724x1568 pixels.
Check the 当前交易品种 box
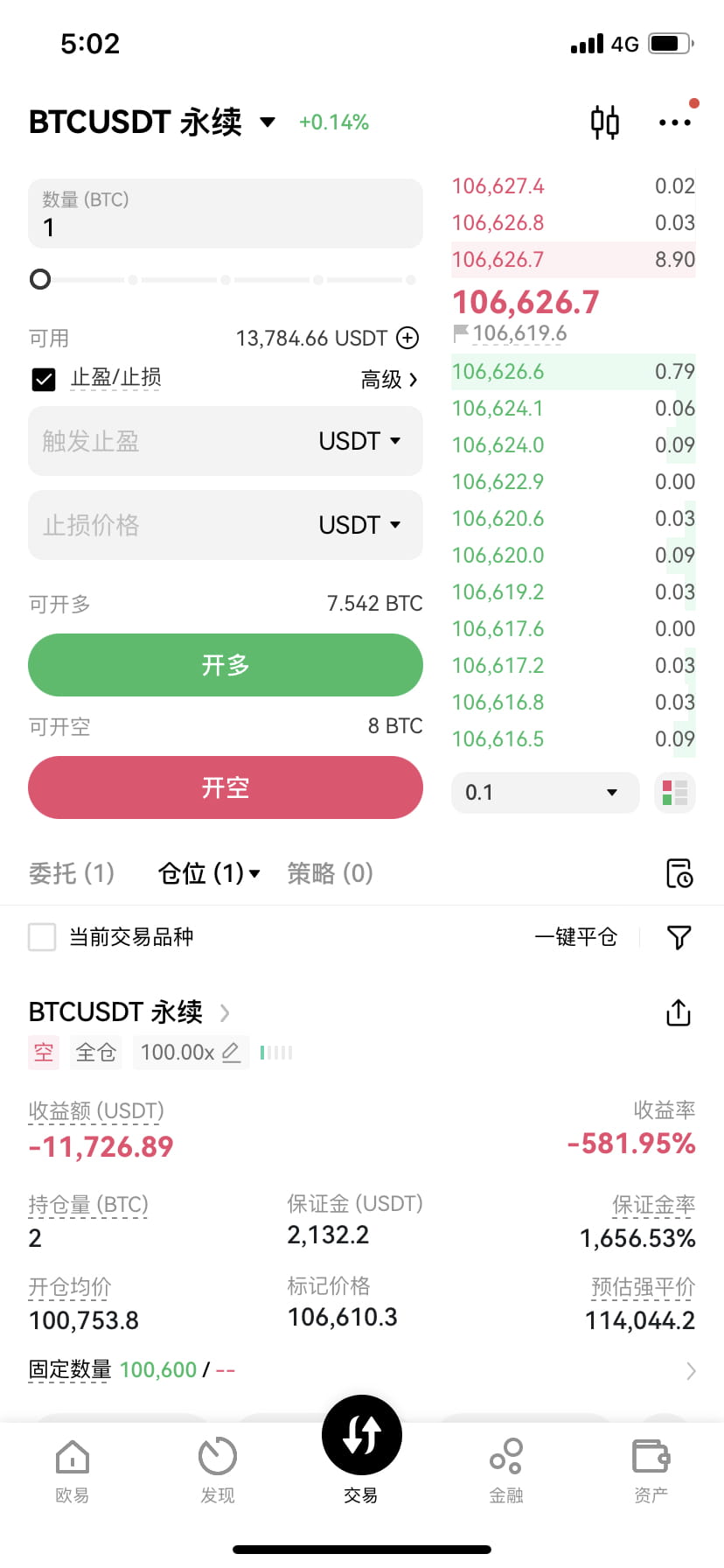(x=42, y=937)
